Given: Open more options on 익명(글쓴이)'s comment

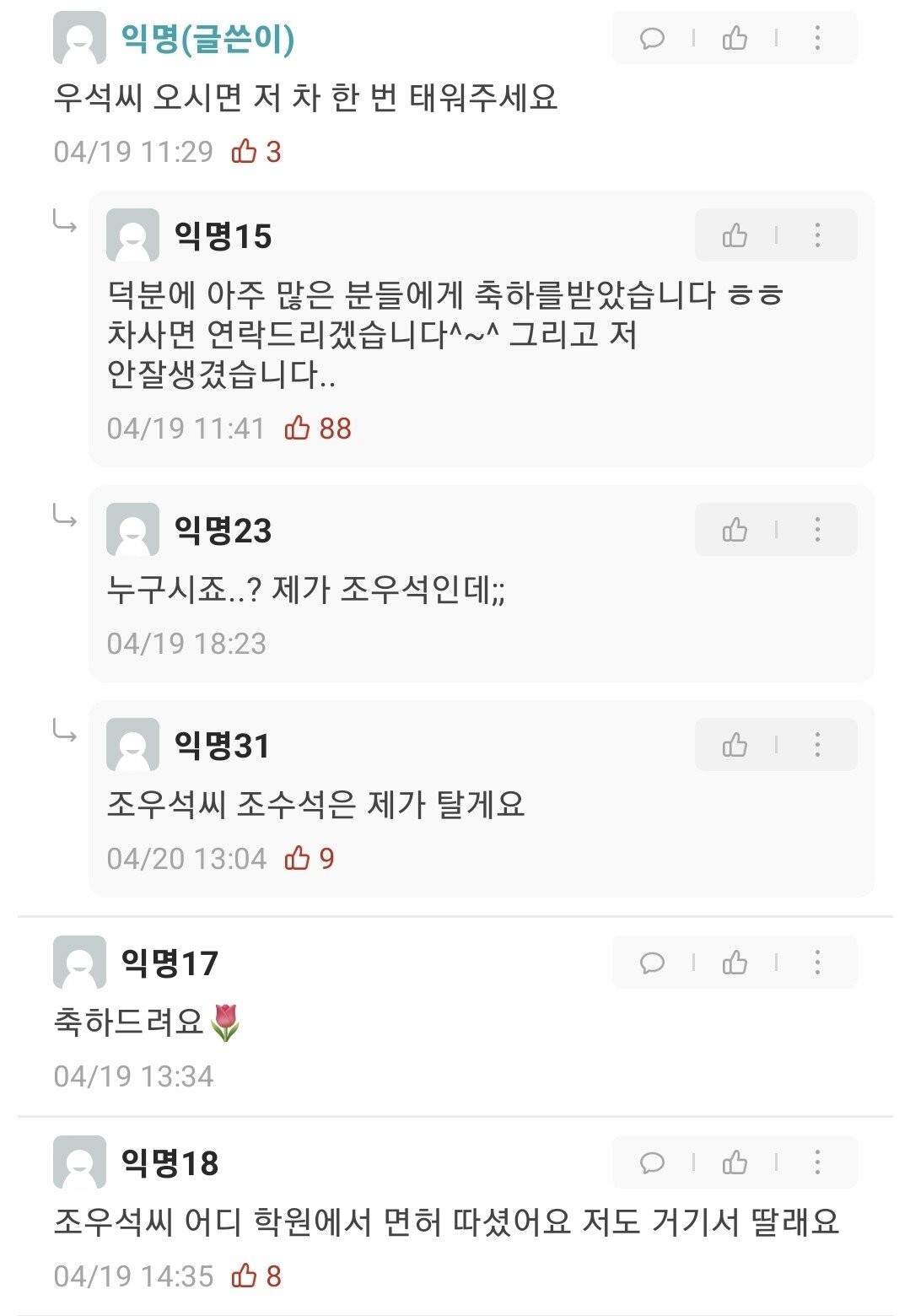Looking at the screenshot, I should (817, 38).
